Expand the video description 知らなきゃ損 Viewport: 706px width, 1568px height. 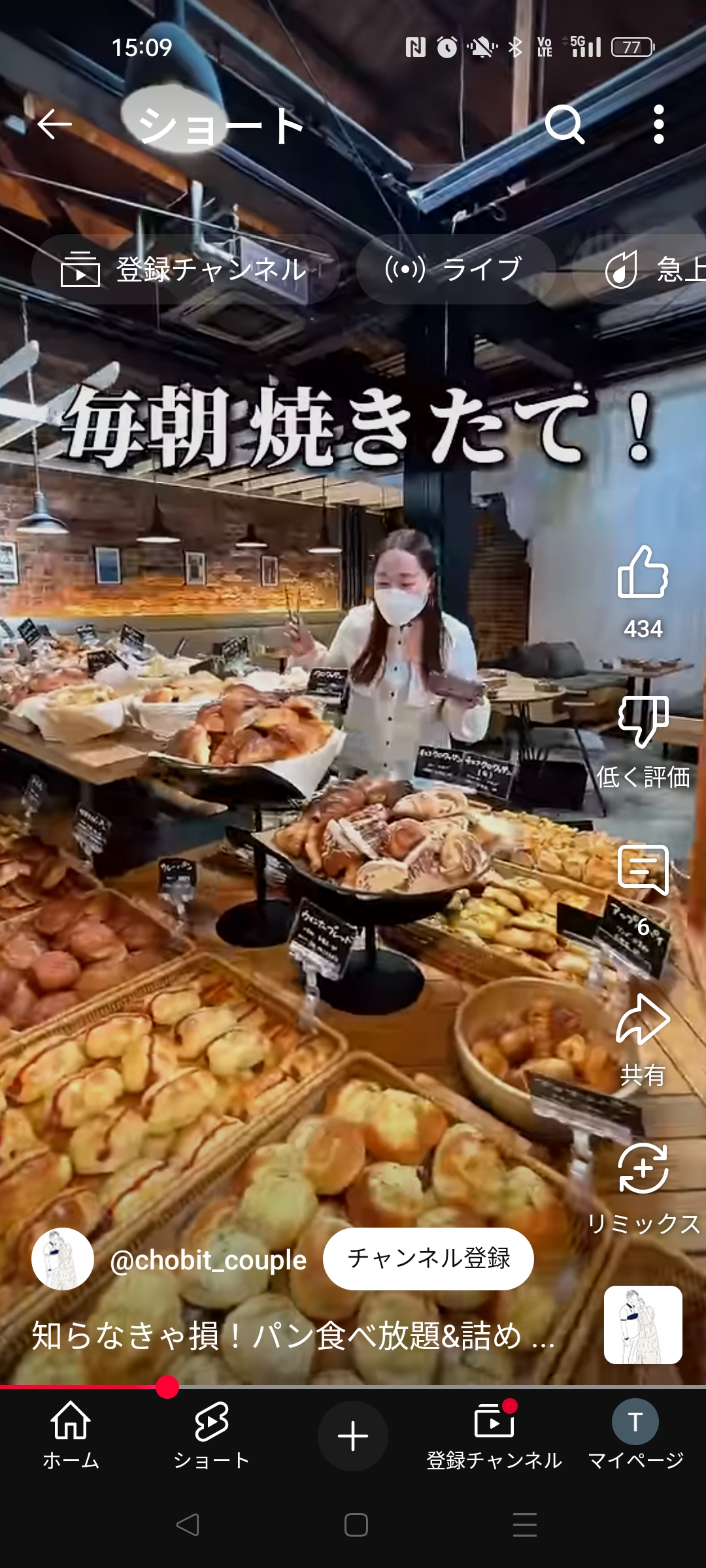pos(293,1335)
